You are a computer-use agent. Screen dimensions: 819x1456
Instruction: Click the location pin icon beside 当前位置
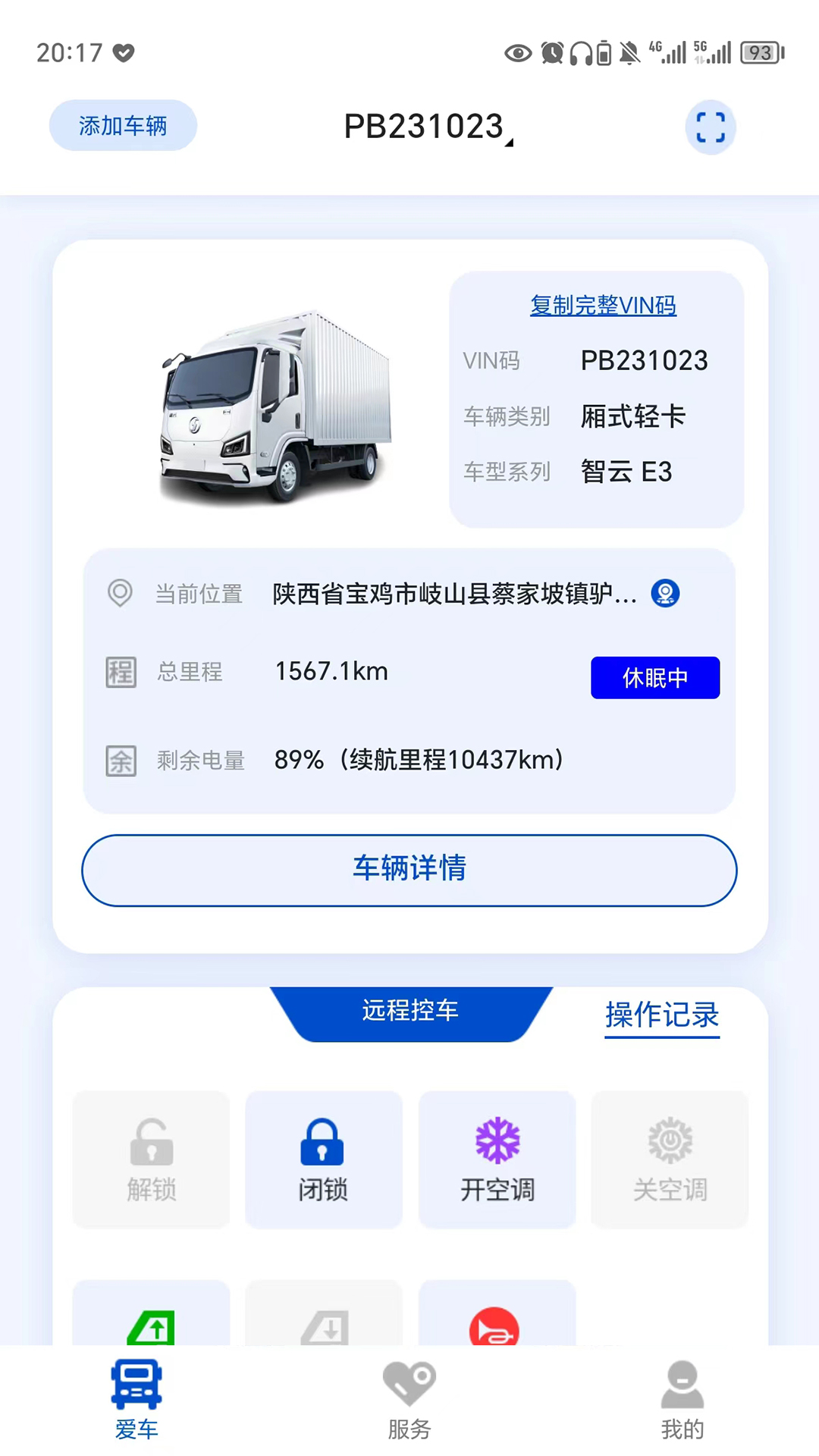(120, 594)
